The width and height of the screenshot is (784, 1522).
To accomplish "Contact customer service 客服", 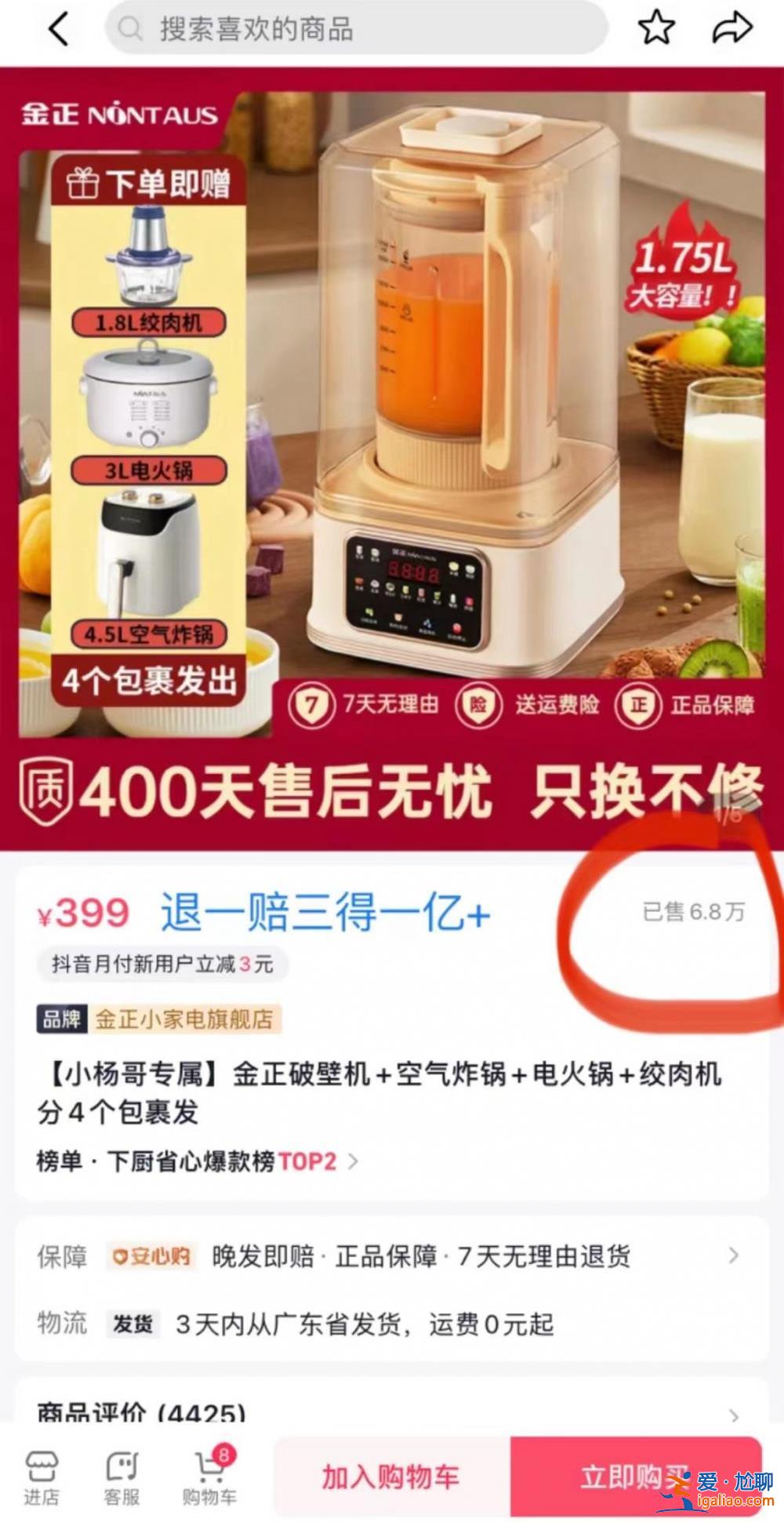I will (122, 1477).
